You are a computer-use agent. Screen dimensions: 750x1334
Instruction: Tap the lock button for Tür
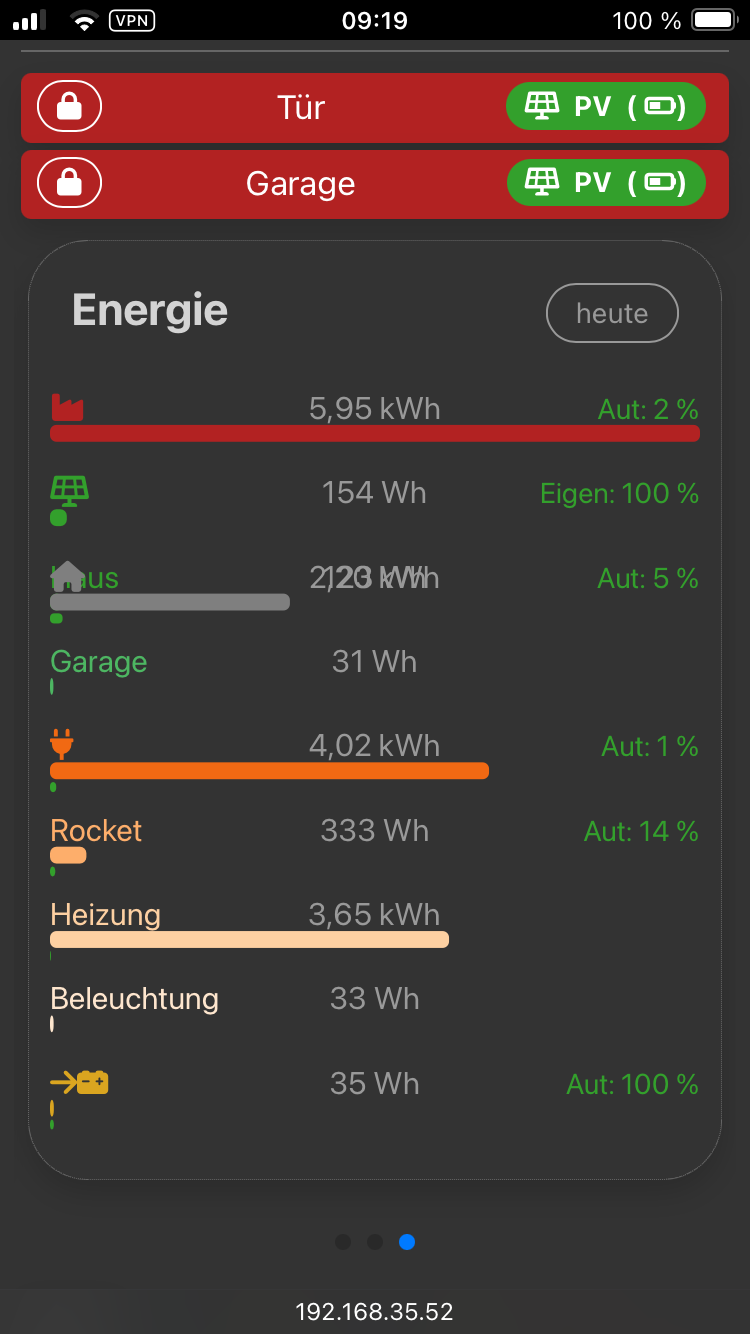click(x=69, y=106)
